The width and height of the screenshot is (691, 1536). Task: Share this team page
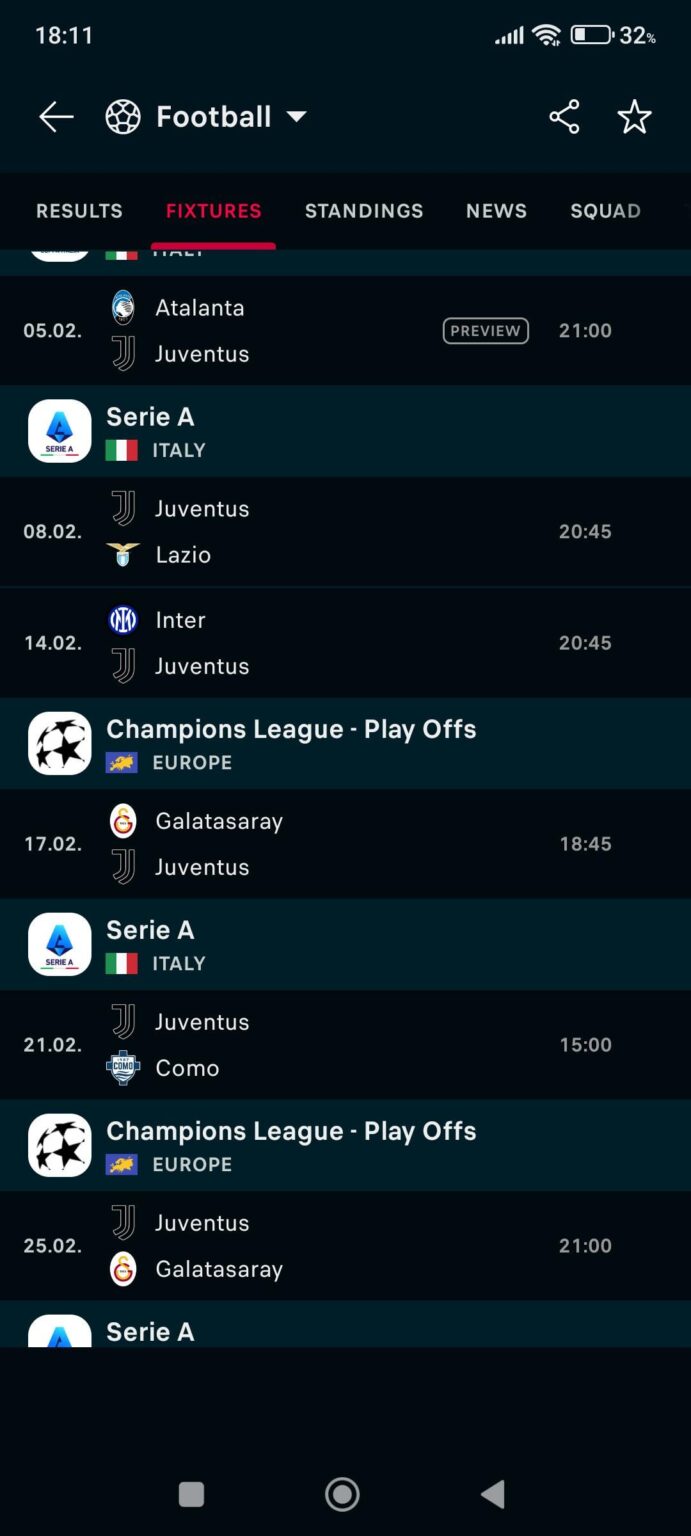point(564,117)
